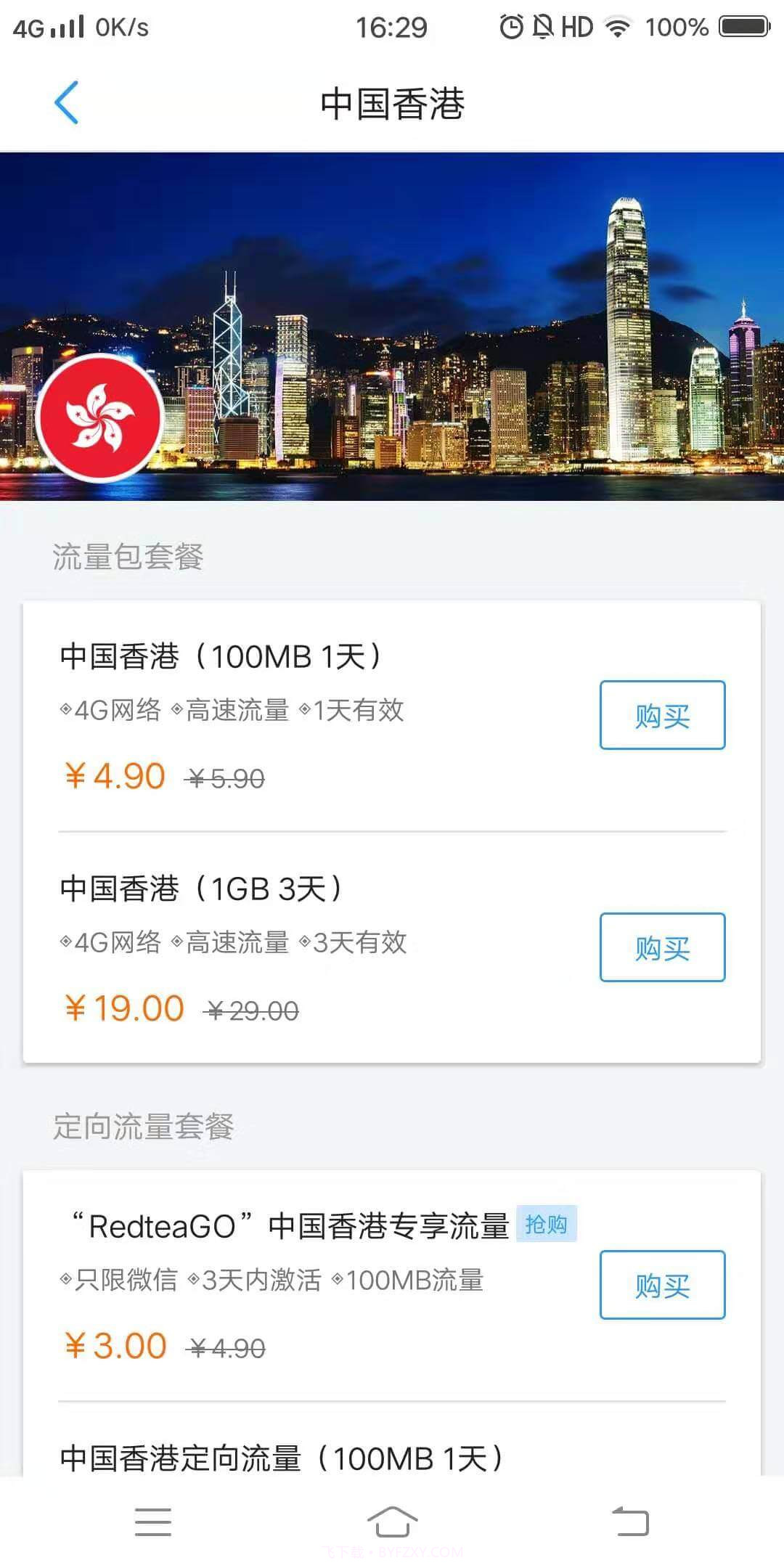Tap the back arrow to leave 中国香港 page
Screen dimensions: 784x1568
tap(67, 102)
